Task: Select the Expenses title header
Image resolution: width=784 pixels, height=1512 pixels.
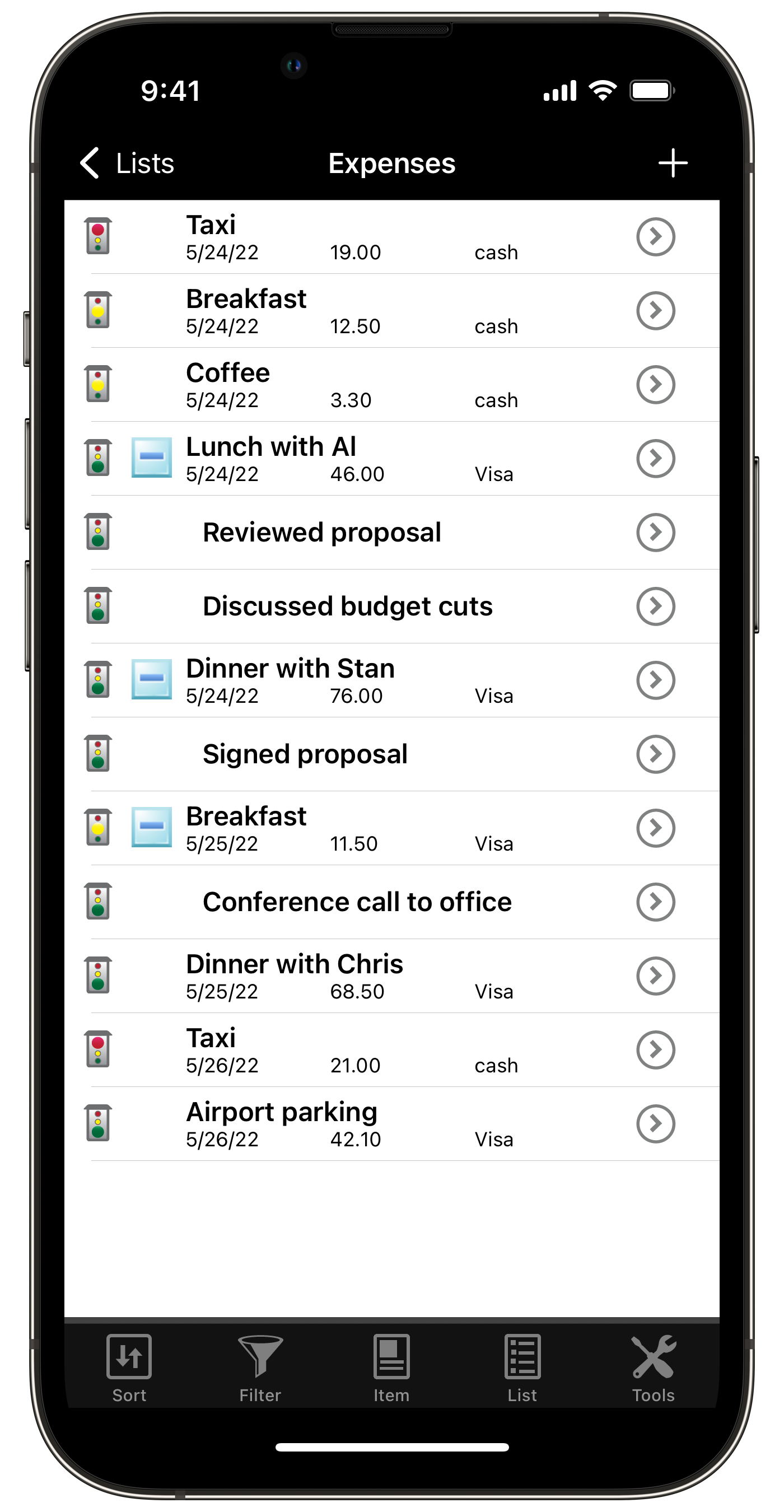Action: pos(391,163)
